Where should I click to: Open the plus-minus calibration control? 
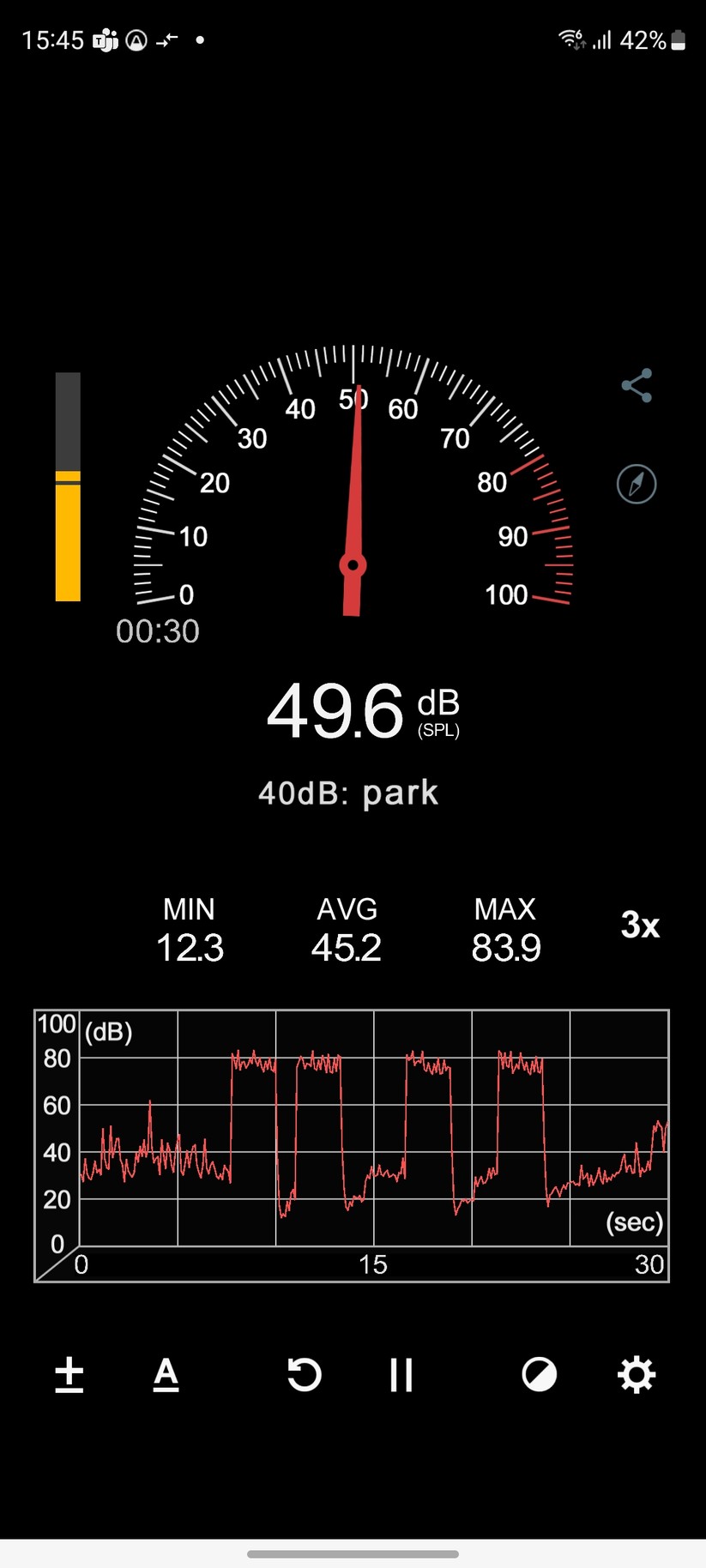(x=69, y=1375)
